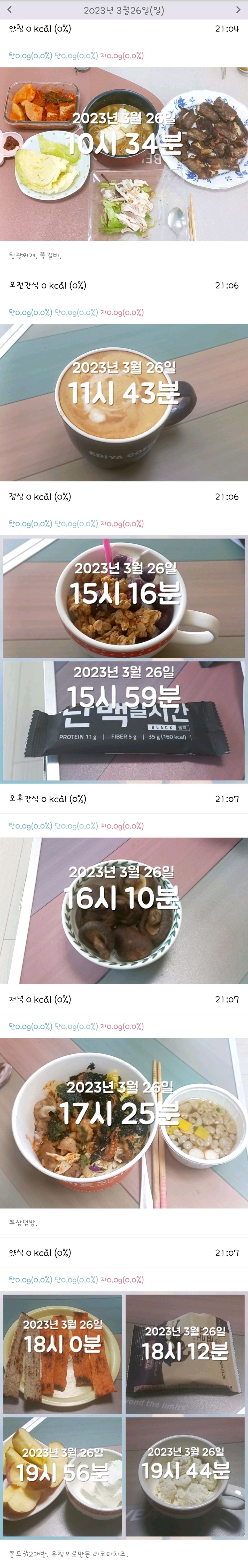View the 11시 43분 coffee photo
Viewport: 248px width, 1568px height.
click(124, 402)
